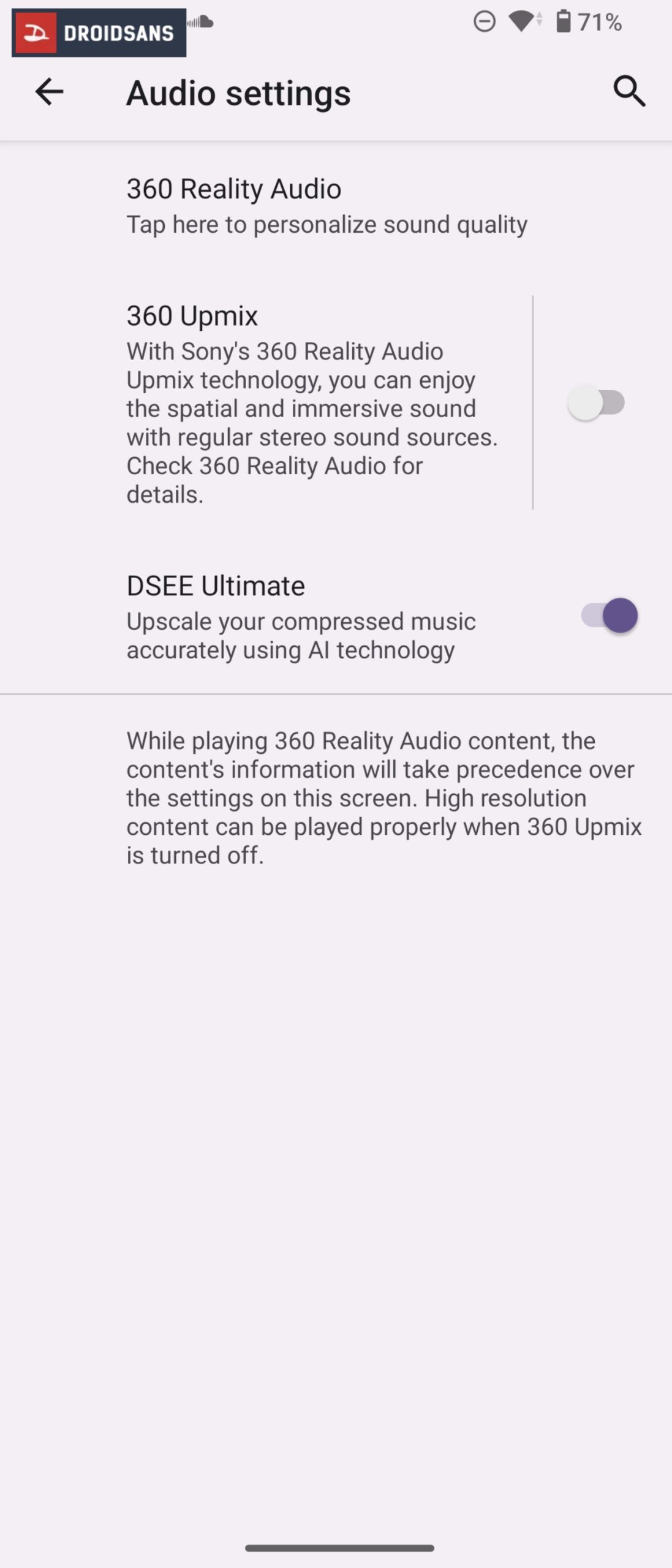
Task: Go back from Audio settings
Action: click(49, 92)
